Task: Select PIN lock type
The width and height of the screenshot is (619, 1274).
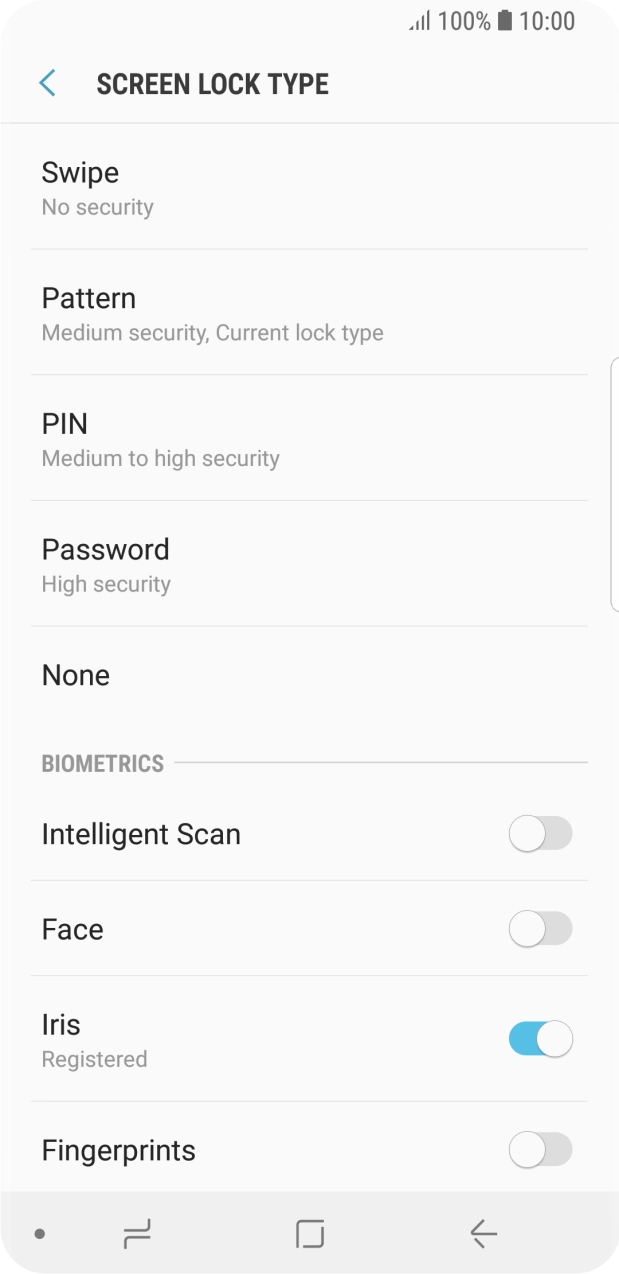Action: (309, 439)
